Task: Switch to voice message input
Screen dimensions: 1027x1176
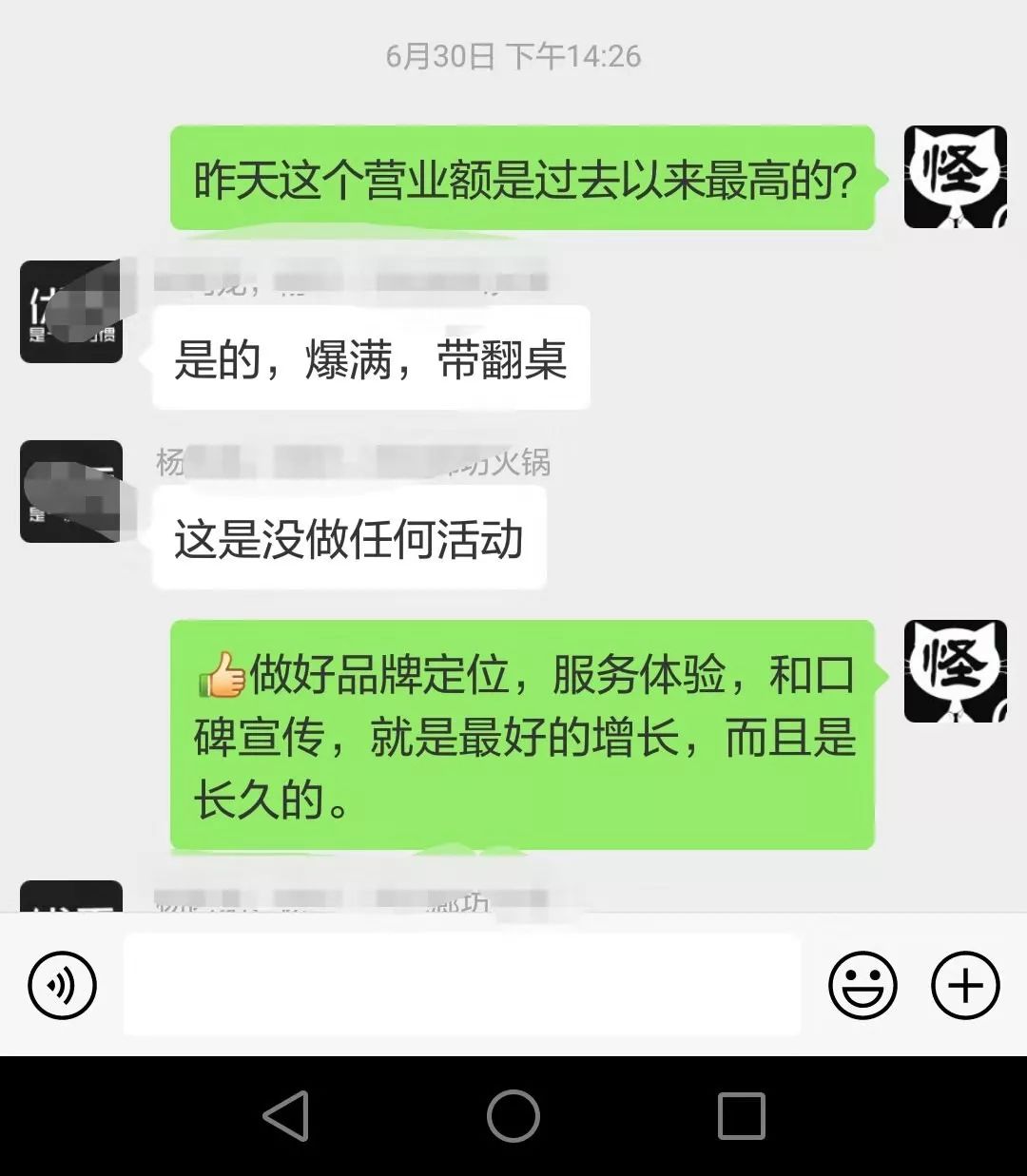Action: point(63,985)
